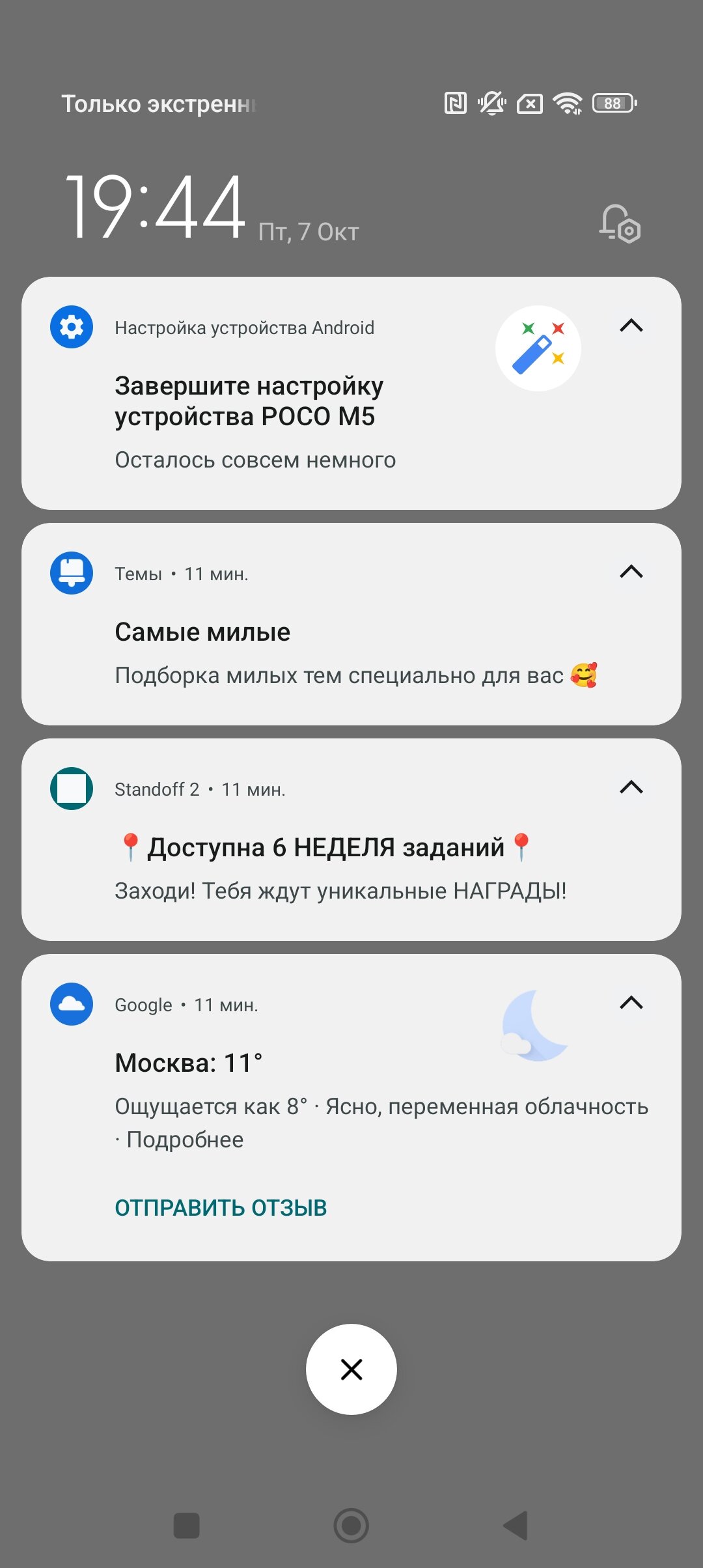Screen dimensions: 703x1568
Task: Open the Standoff 2 weekly tasks notification
Action: (x=351, y=839)
